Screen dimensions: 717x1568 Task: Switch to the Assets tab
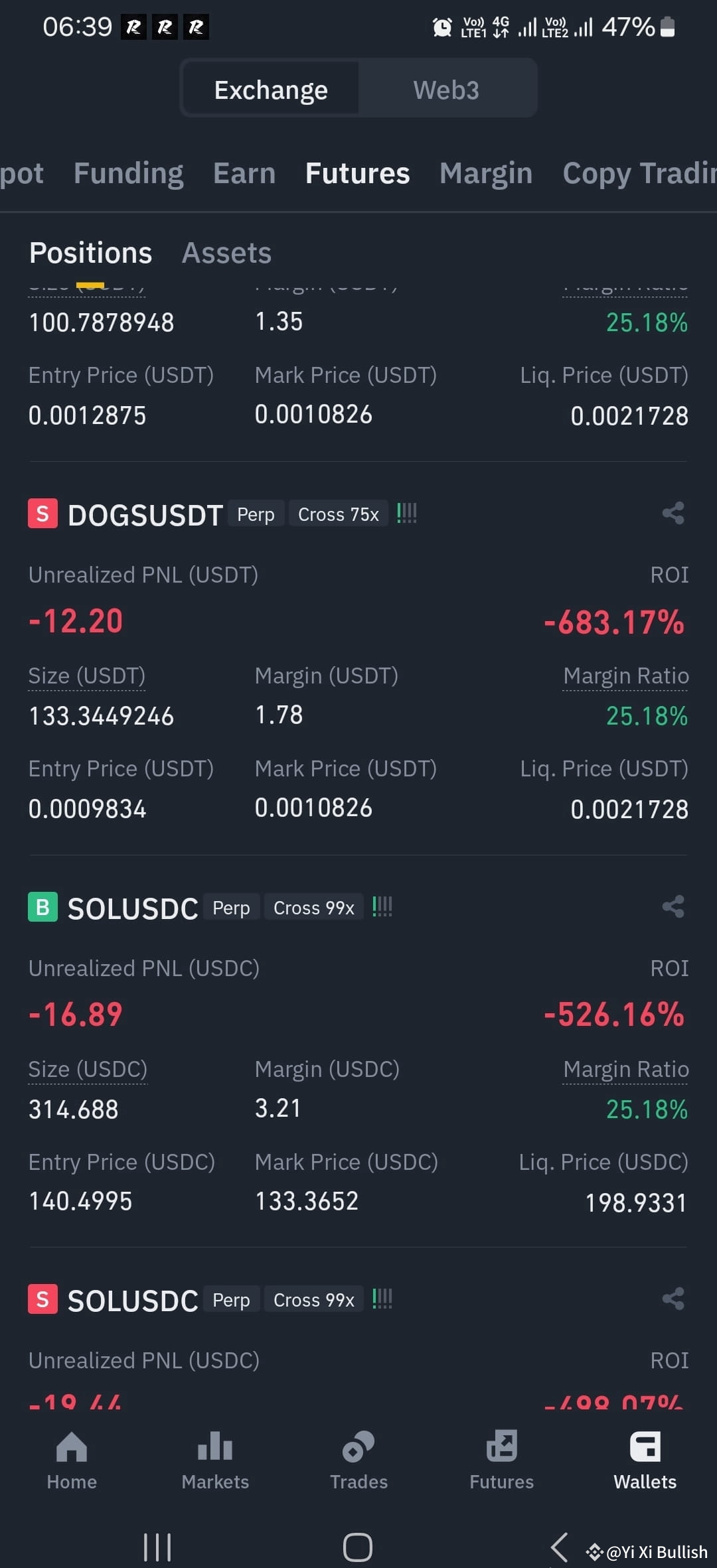[x=226, y=252]
